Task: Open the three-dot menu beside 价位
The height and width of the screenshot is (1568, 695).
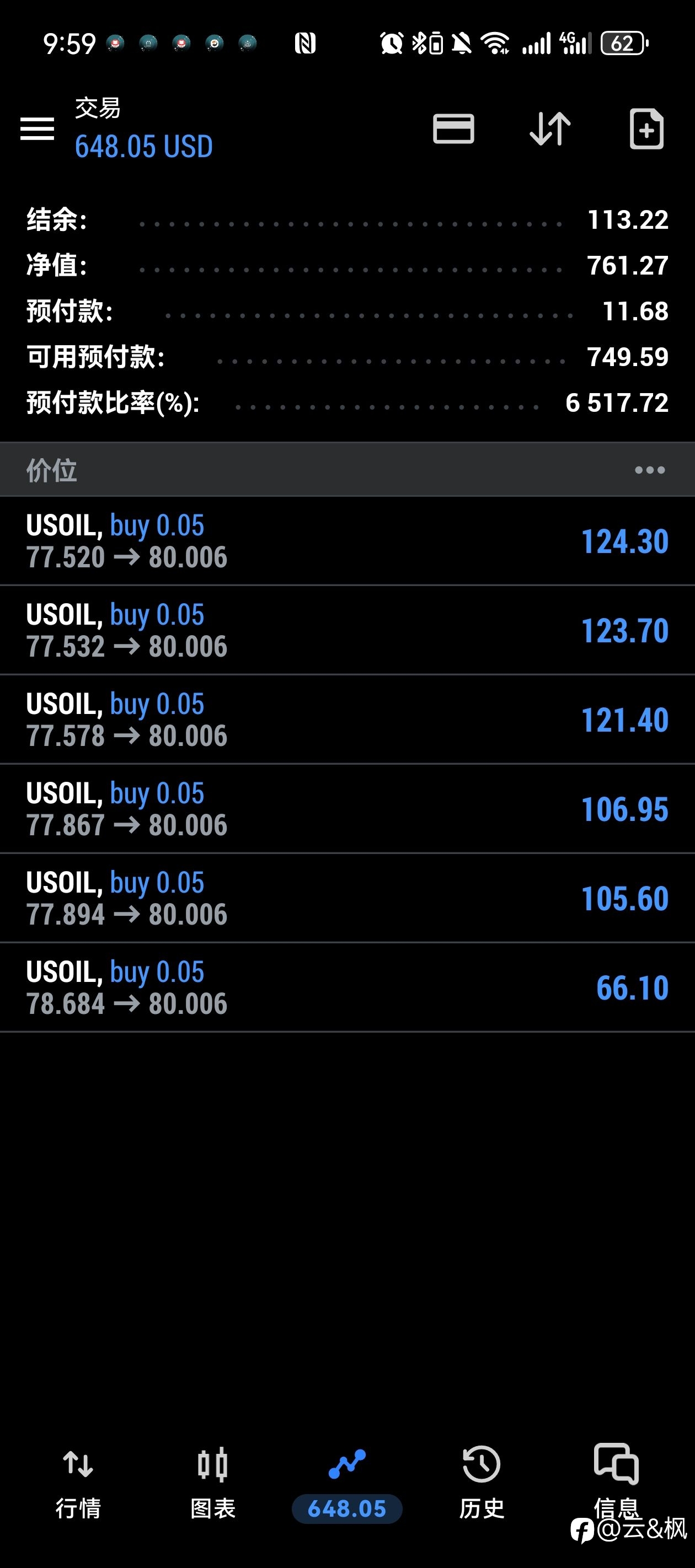Action: (649, 470)
